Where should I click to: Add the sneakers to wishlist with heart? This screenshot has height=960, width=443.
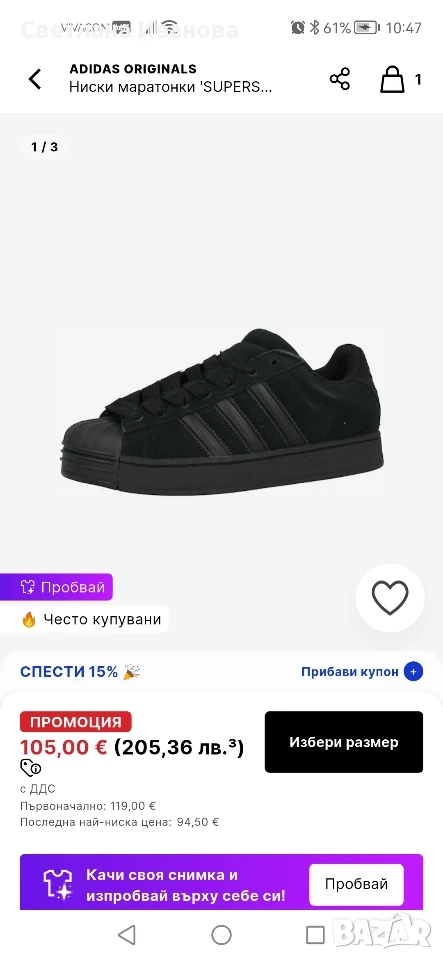[390, 598]
